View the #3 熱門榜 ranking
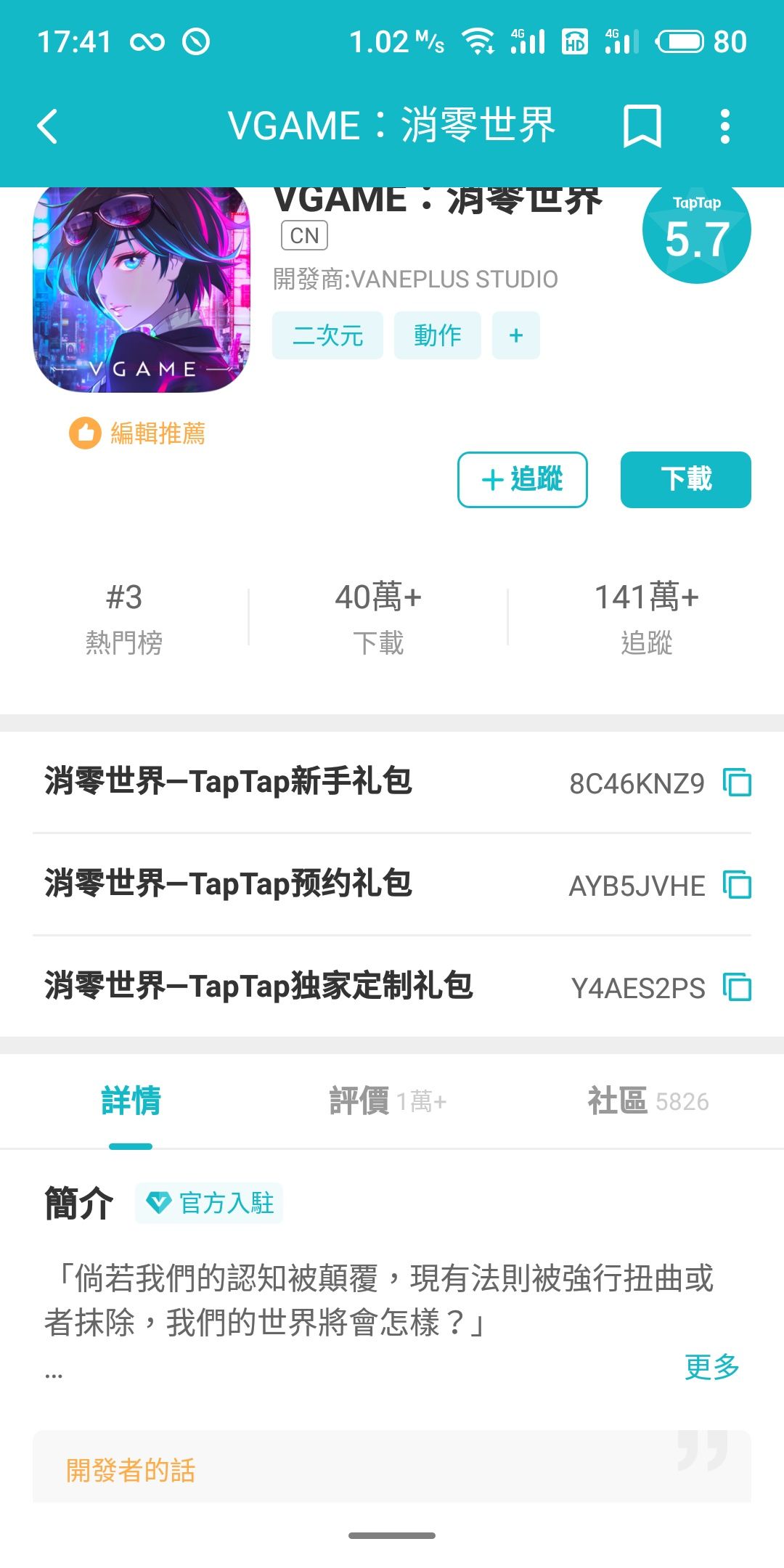Image resolution: width=784 pixels, height=1568 pixels. point(124,618)
